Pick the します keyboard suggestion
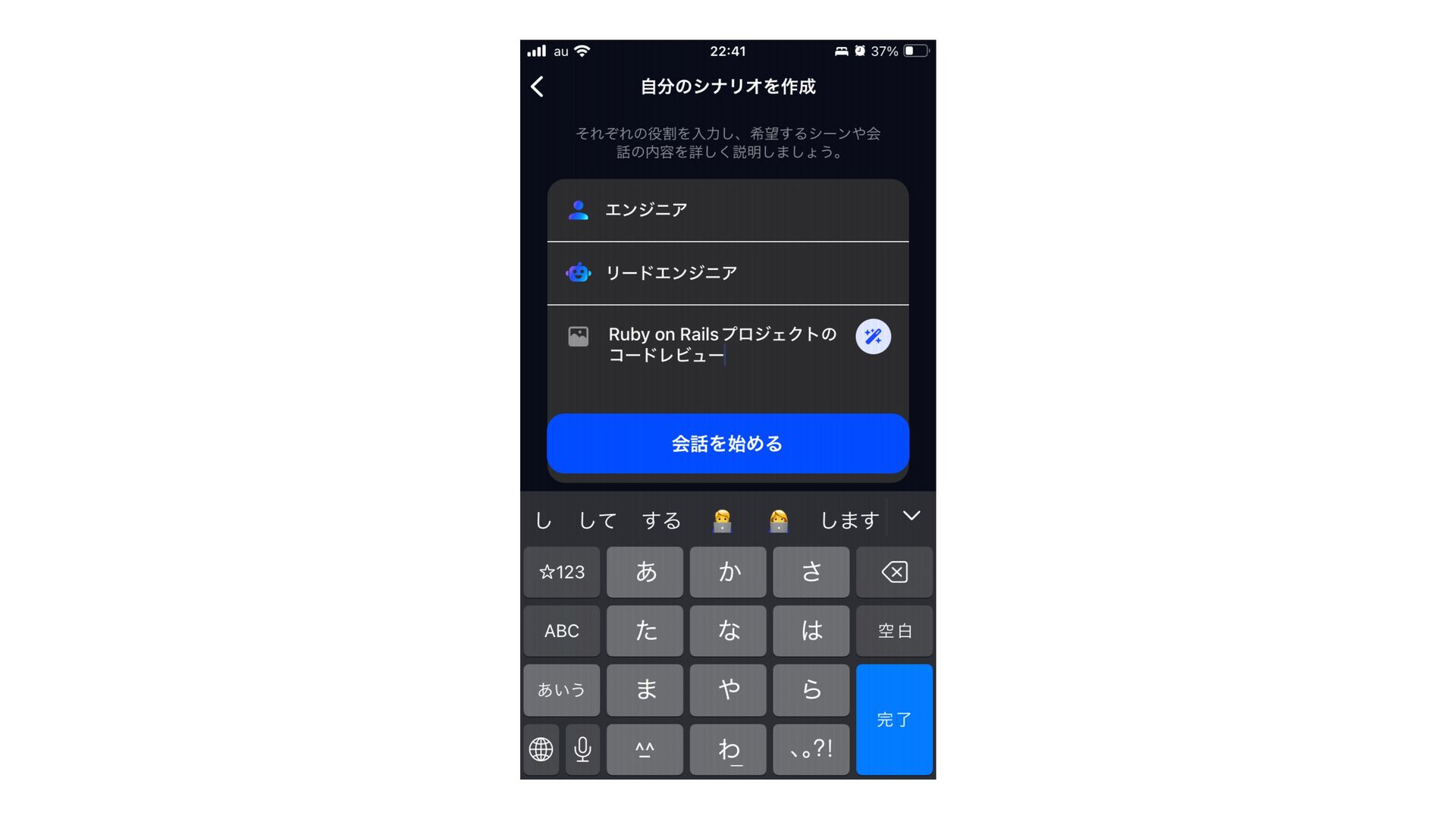 (849, 520)
